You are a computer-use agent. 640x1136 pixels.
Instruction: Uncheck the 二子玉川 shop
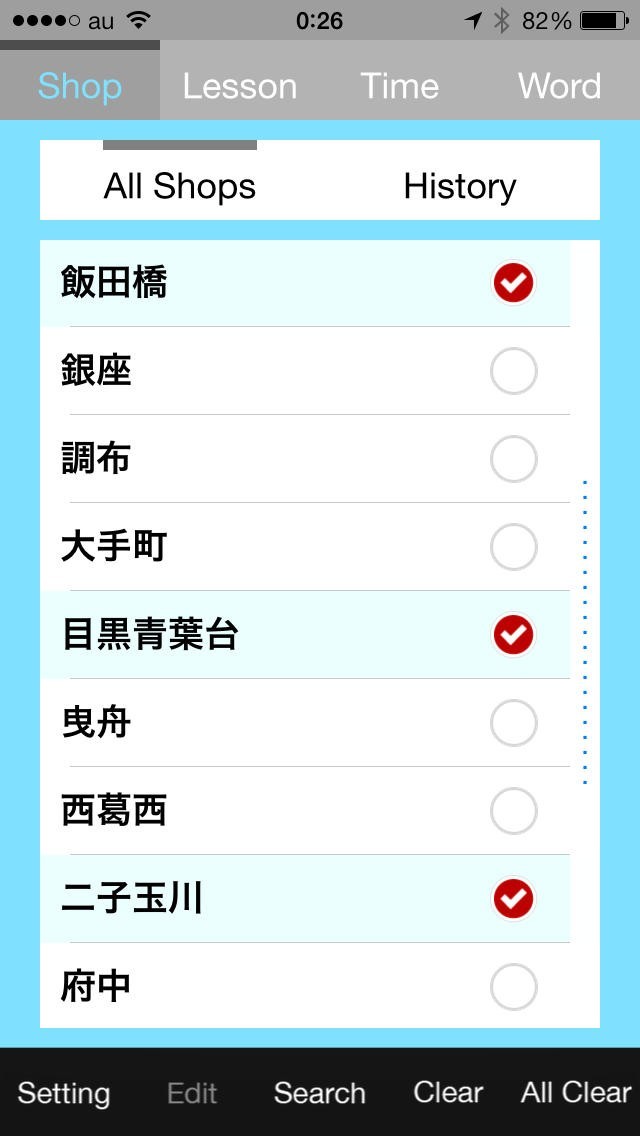pyautogui.click(x=513, y=899)
